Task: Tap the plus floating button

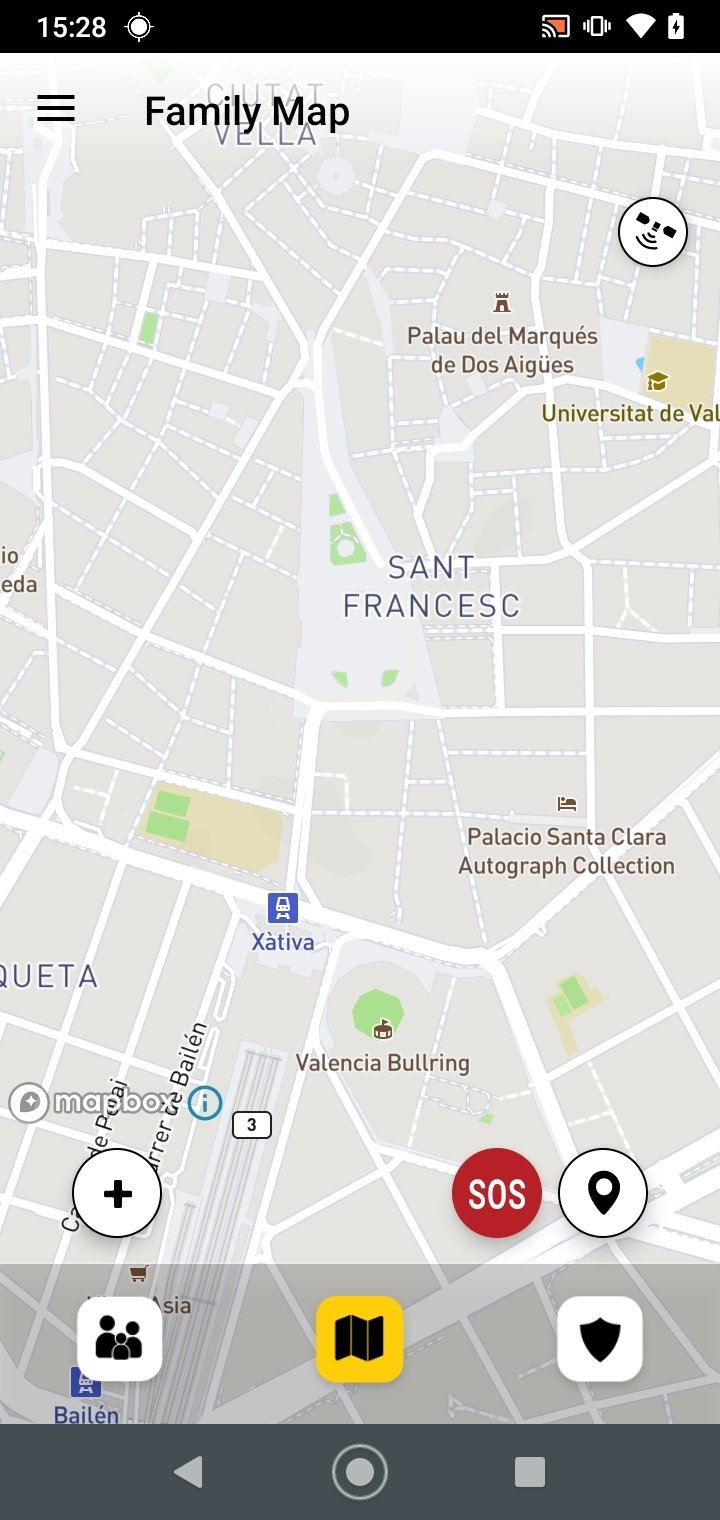Action: (x=118, y=1193)
